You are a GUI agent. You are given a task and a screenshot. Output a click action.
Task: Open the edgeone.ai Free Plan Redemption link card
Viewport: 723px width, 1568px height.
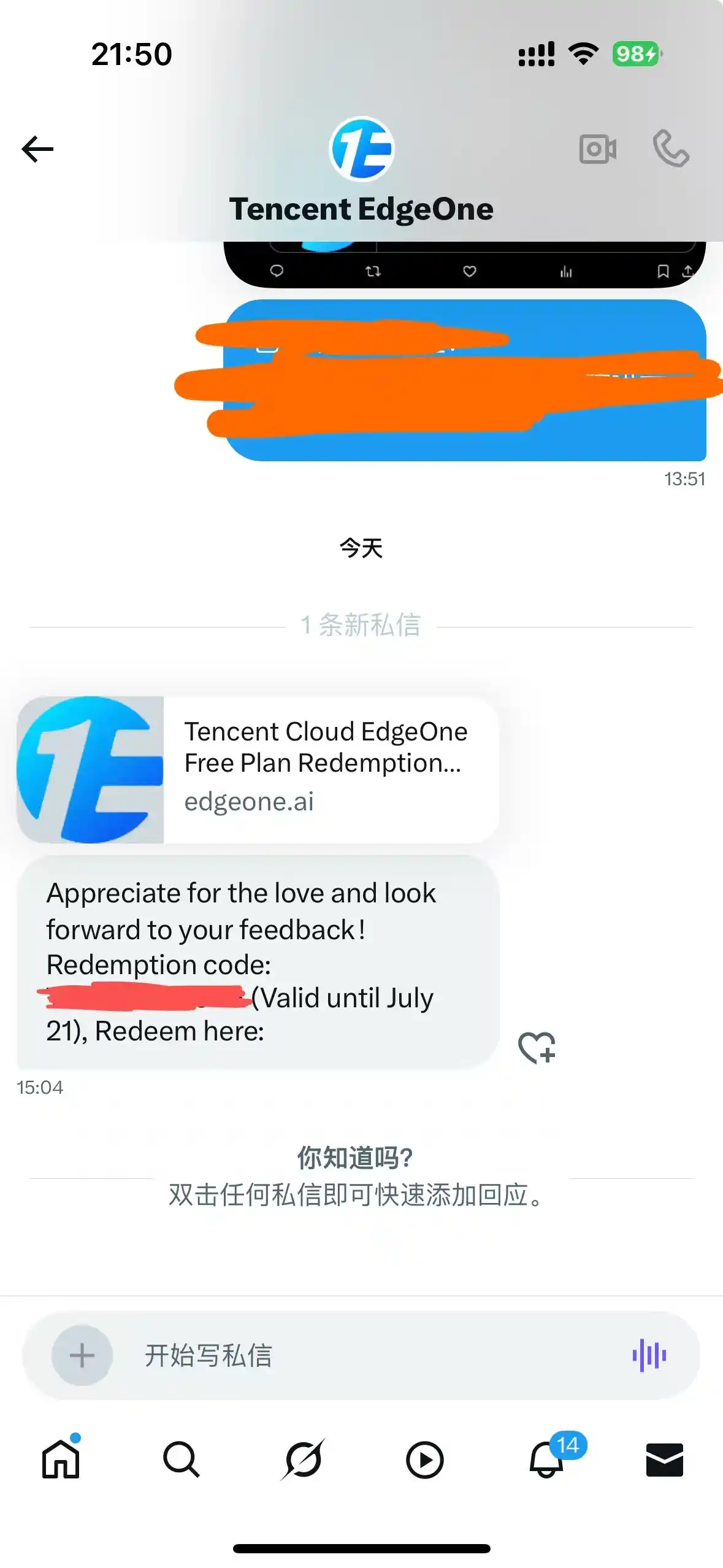point(258,769)
